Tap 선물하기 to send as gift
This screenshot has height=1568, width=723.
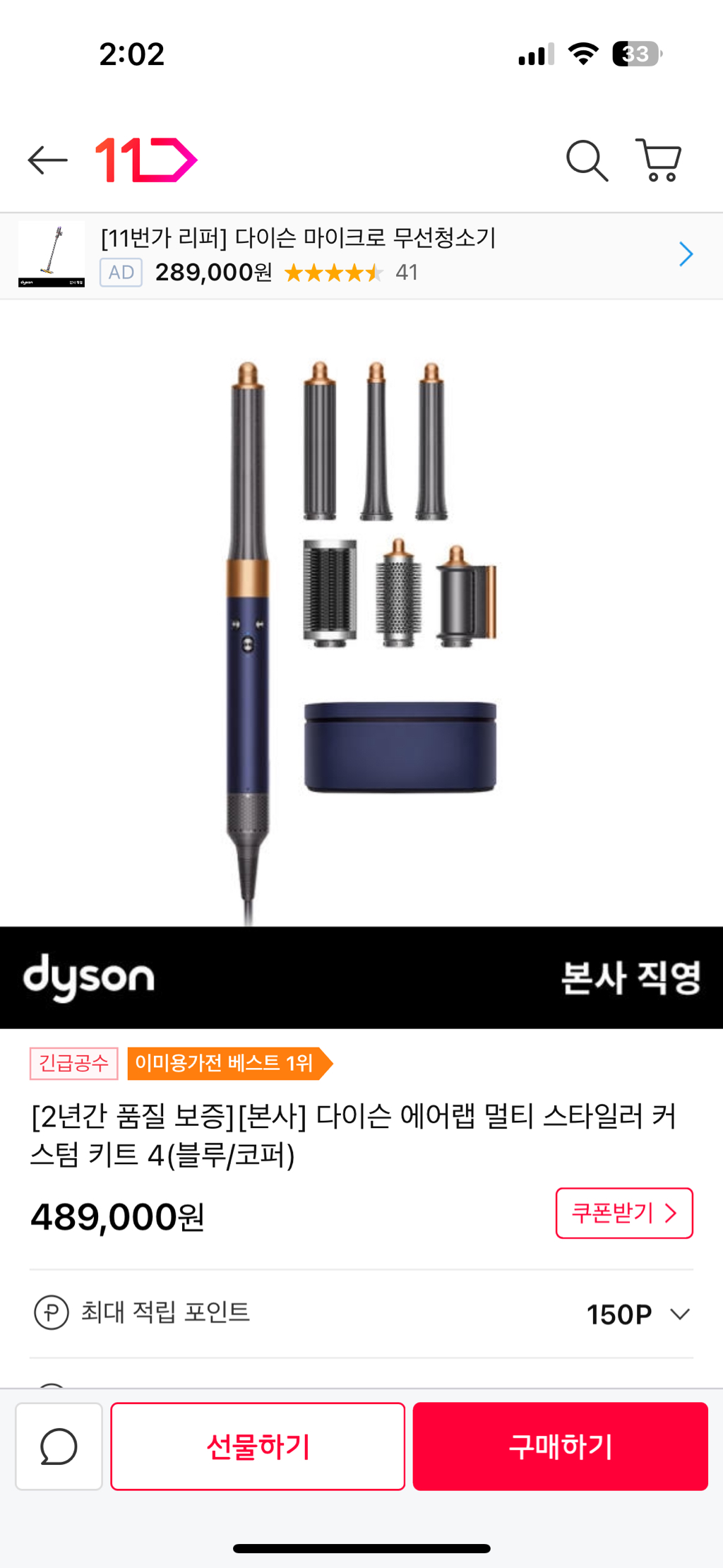pos(258,1447)
